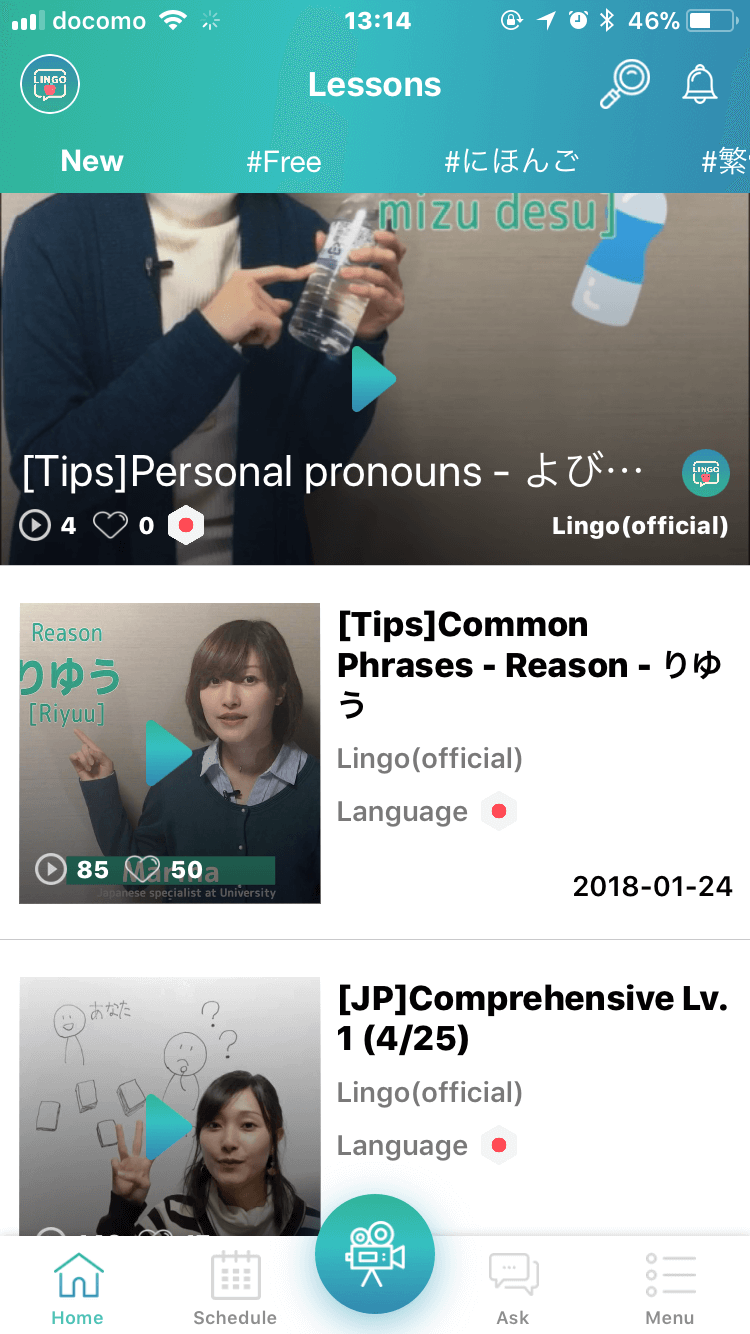Open the Schedule tab

tap(235, 1287)
